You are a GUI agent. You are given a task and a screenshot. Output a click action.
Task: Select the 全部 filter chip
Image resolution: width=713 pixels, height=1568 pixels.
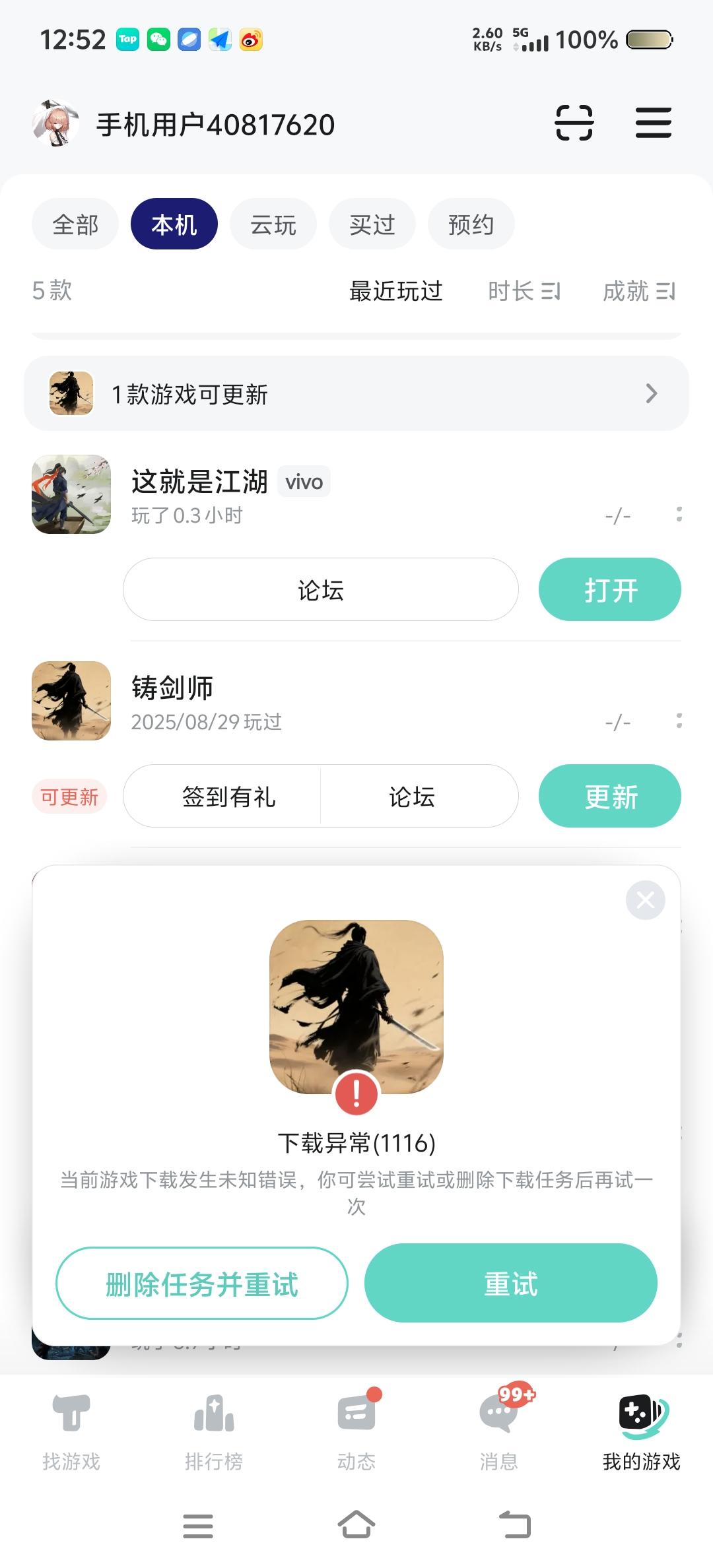(x=75, y=224)
